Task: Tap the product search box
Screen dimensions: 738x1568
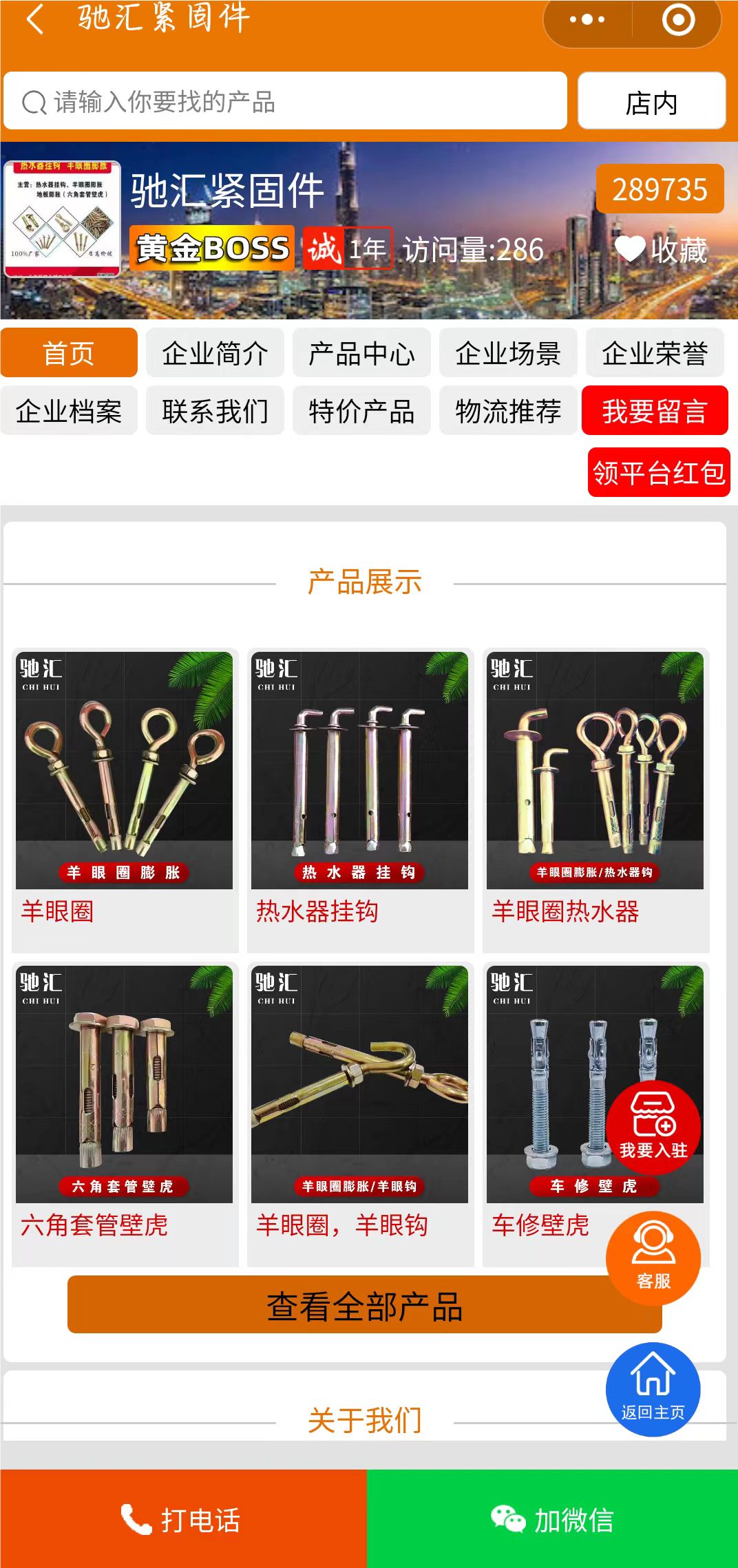Action: pos(285,102)
